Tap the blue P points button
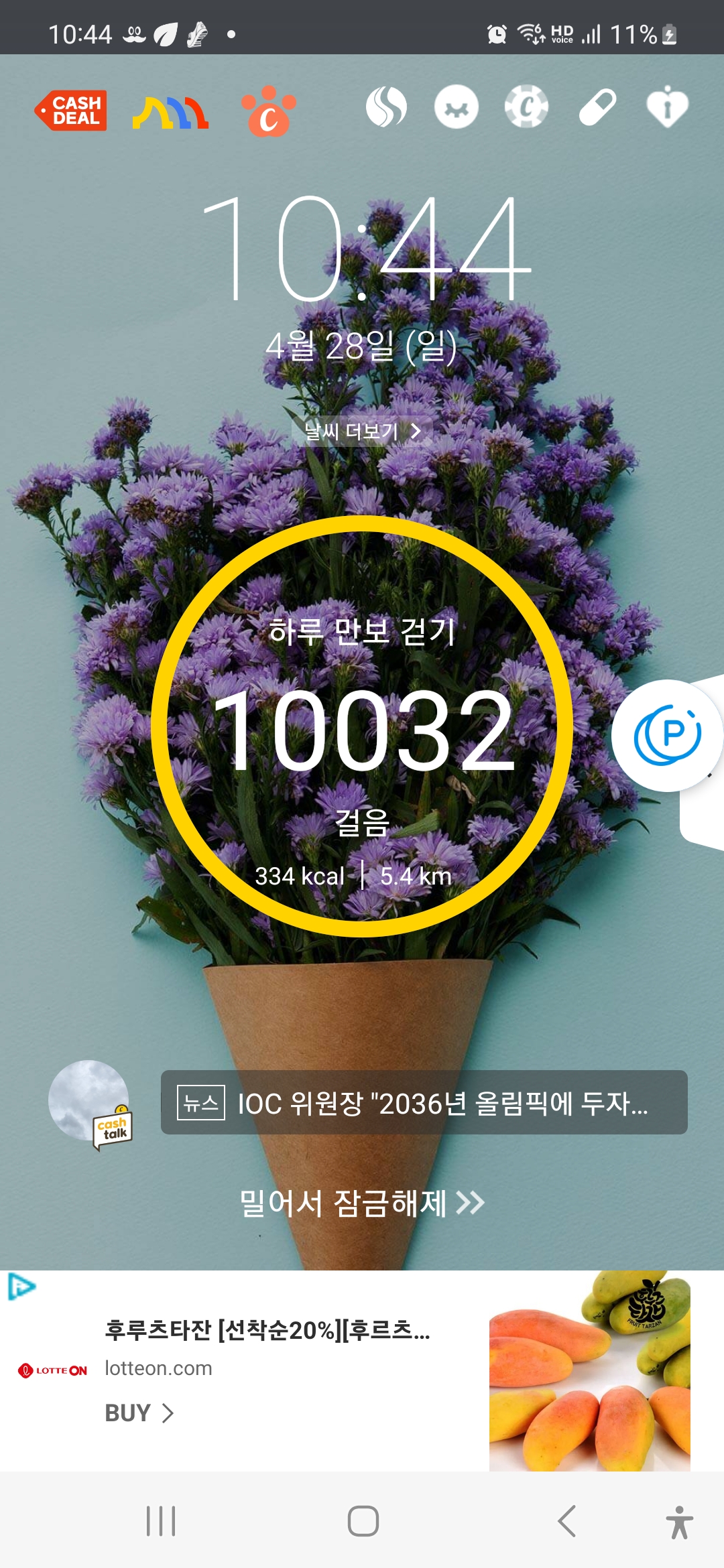The width and height of the screenshot is (724, 1568). 668,735
